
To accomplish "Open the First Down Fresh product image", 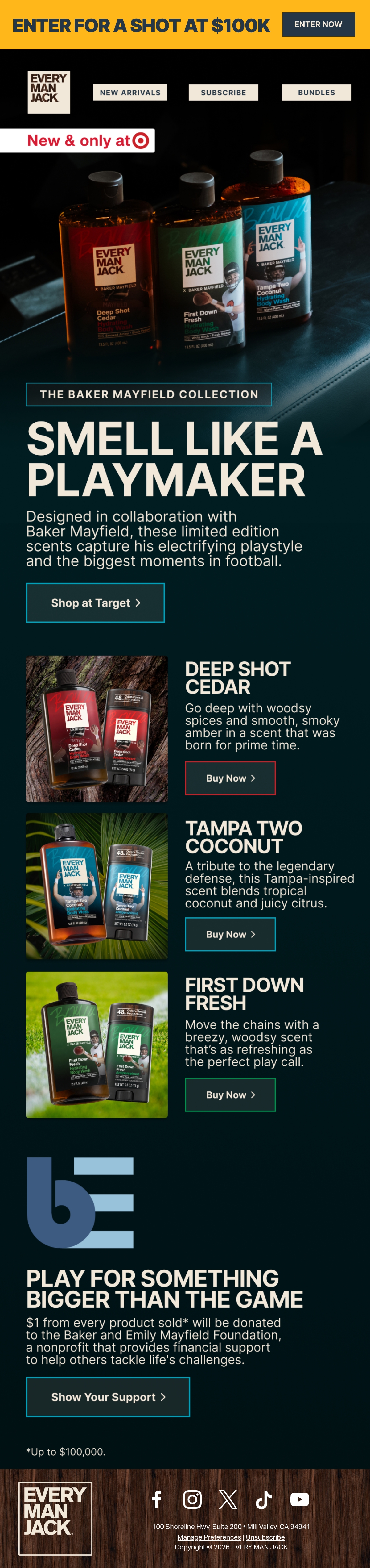I will 97,1045.
